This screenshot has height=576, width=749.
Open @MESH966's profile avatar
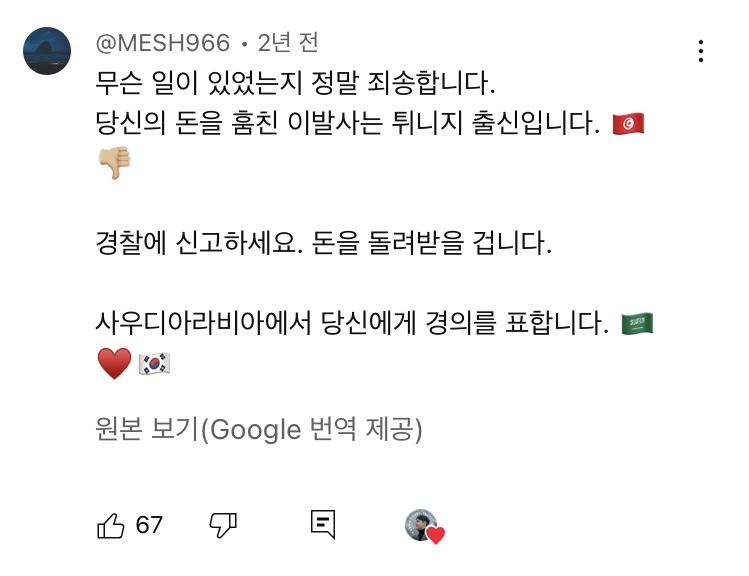tap(47, 51)
